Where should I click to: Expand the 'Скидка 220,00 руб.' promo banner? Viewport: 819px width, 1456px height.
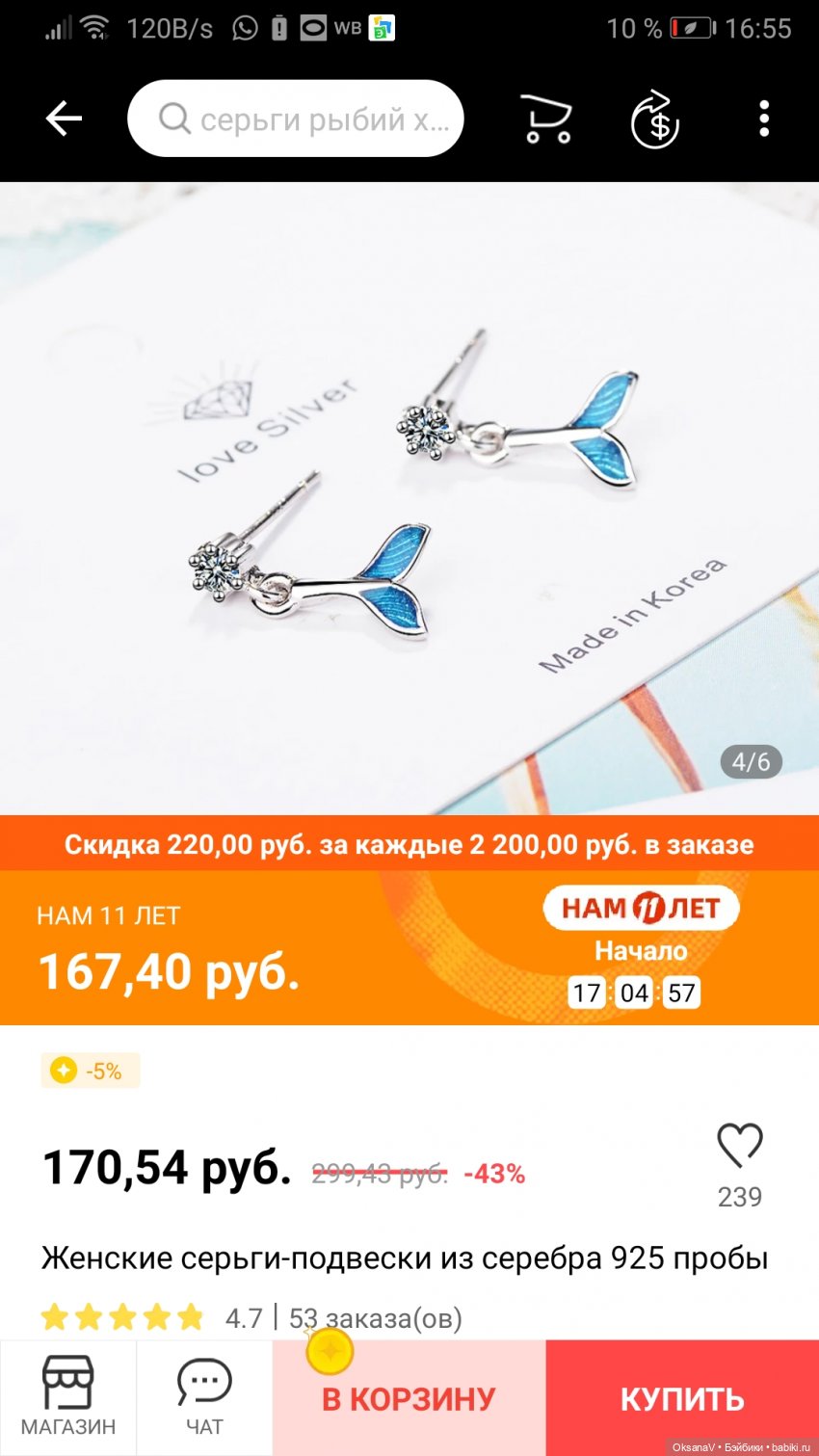(409, 843)
